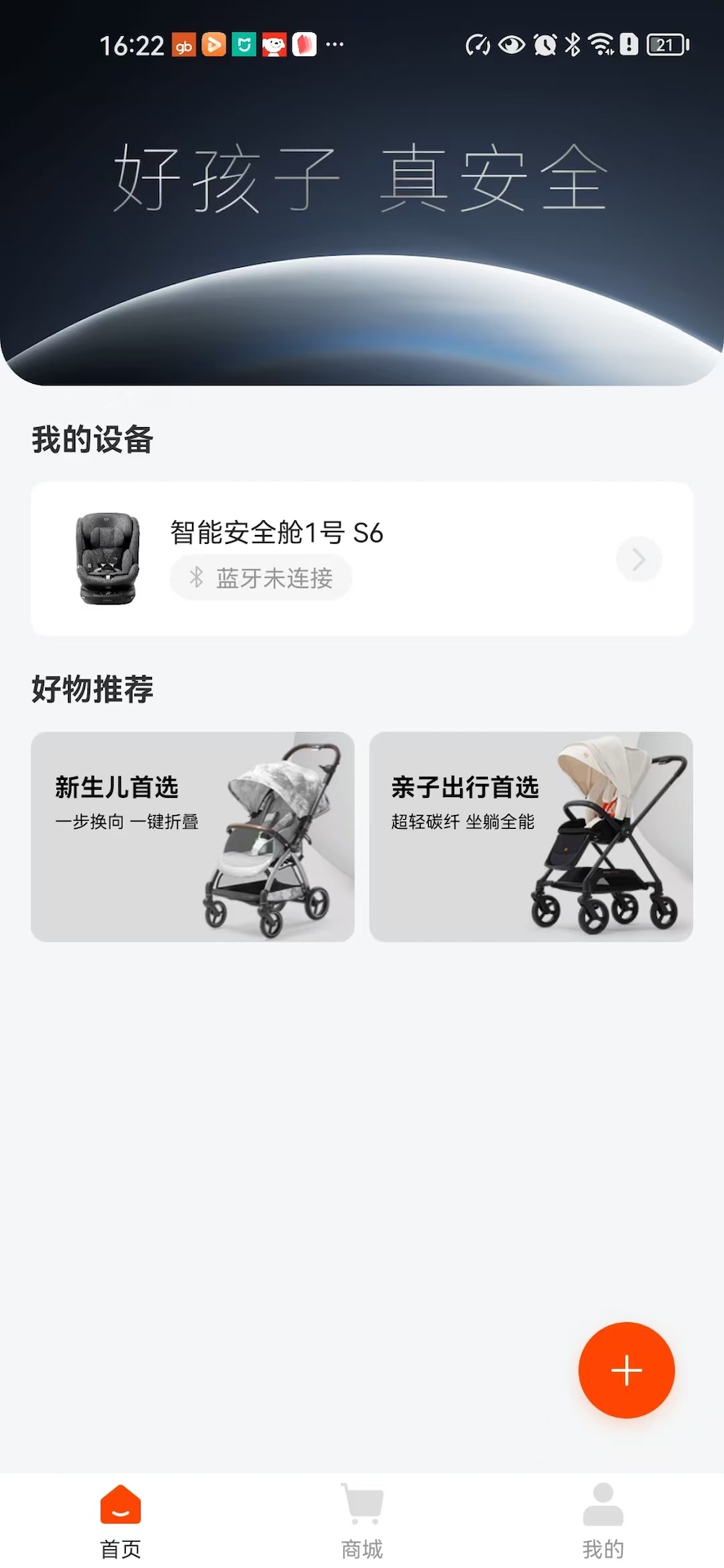Open the Mi Home notification icon
Viewport: 724px width, 1568px height.
click(x=244, y=45)
